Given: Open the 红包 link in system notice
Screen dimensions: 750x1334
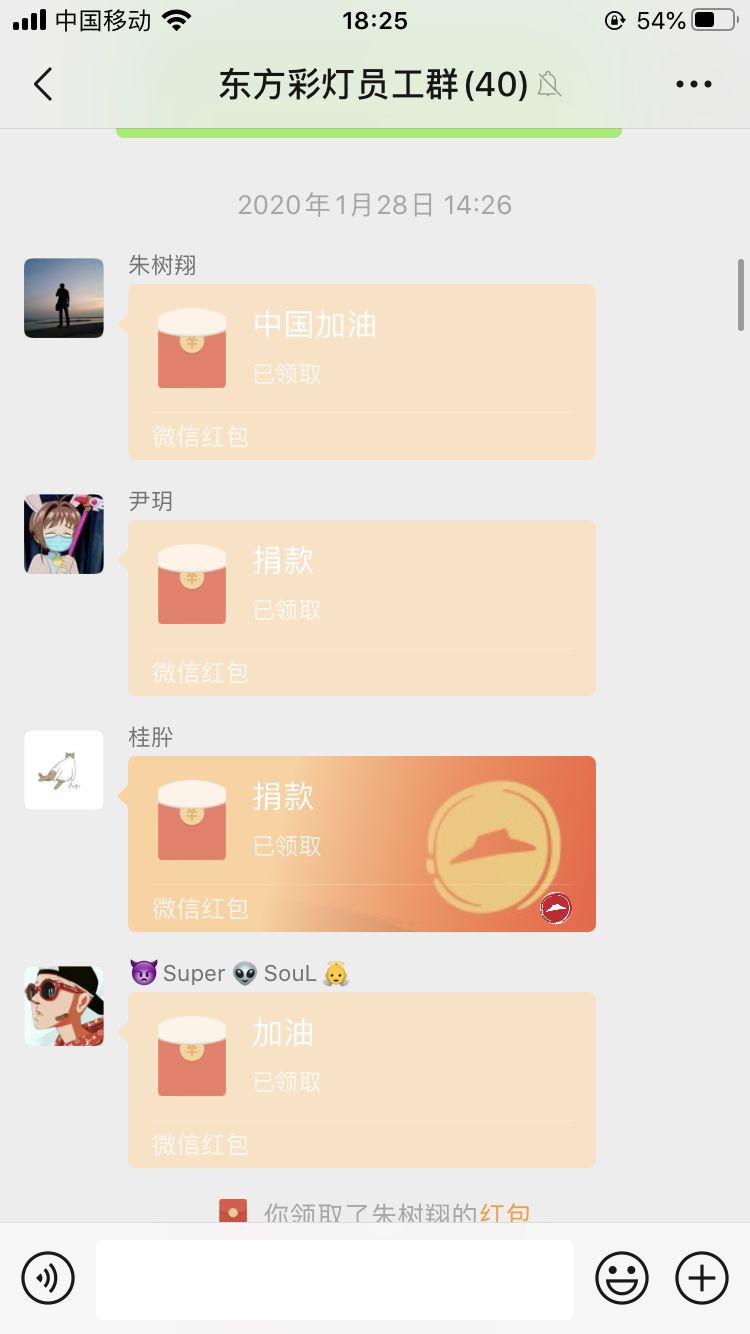Looking at the screenshot, I should (x=505, y=1213).
